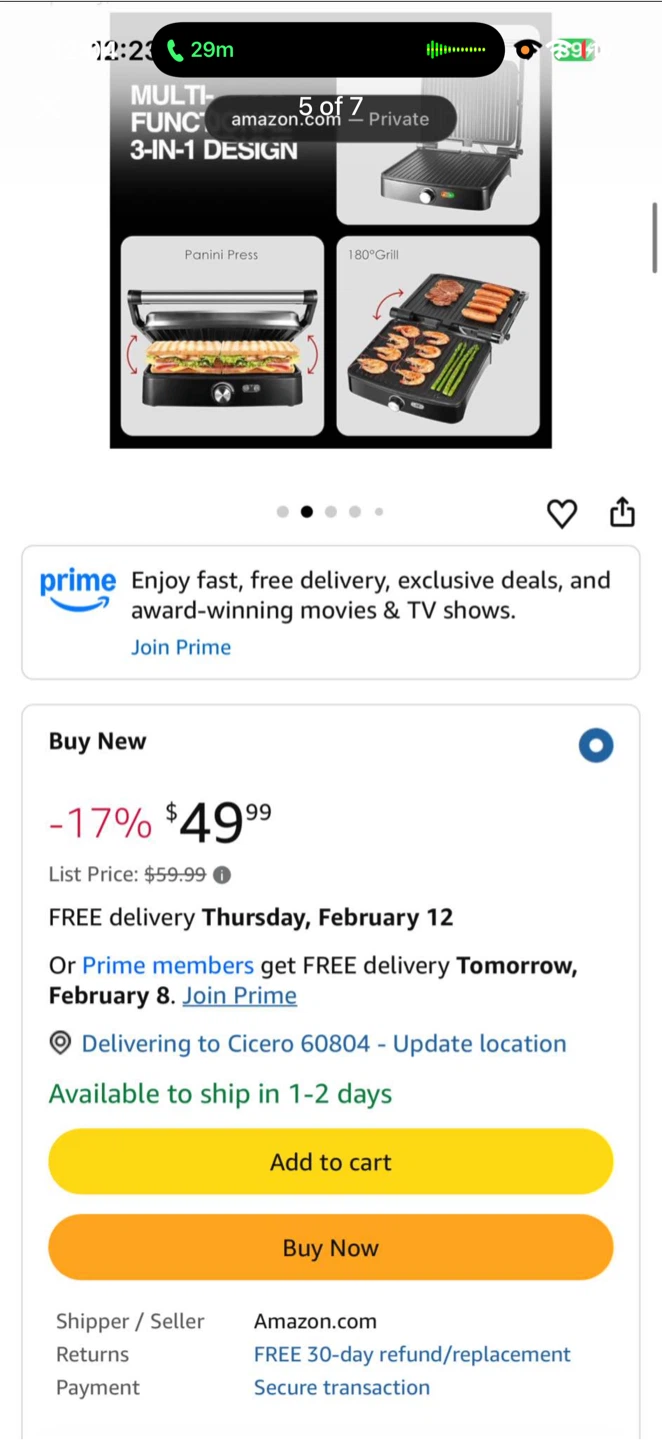
Task: Select the Buy New radio option
Action: [596, 745]
